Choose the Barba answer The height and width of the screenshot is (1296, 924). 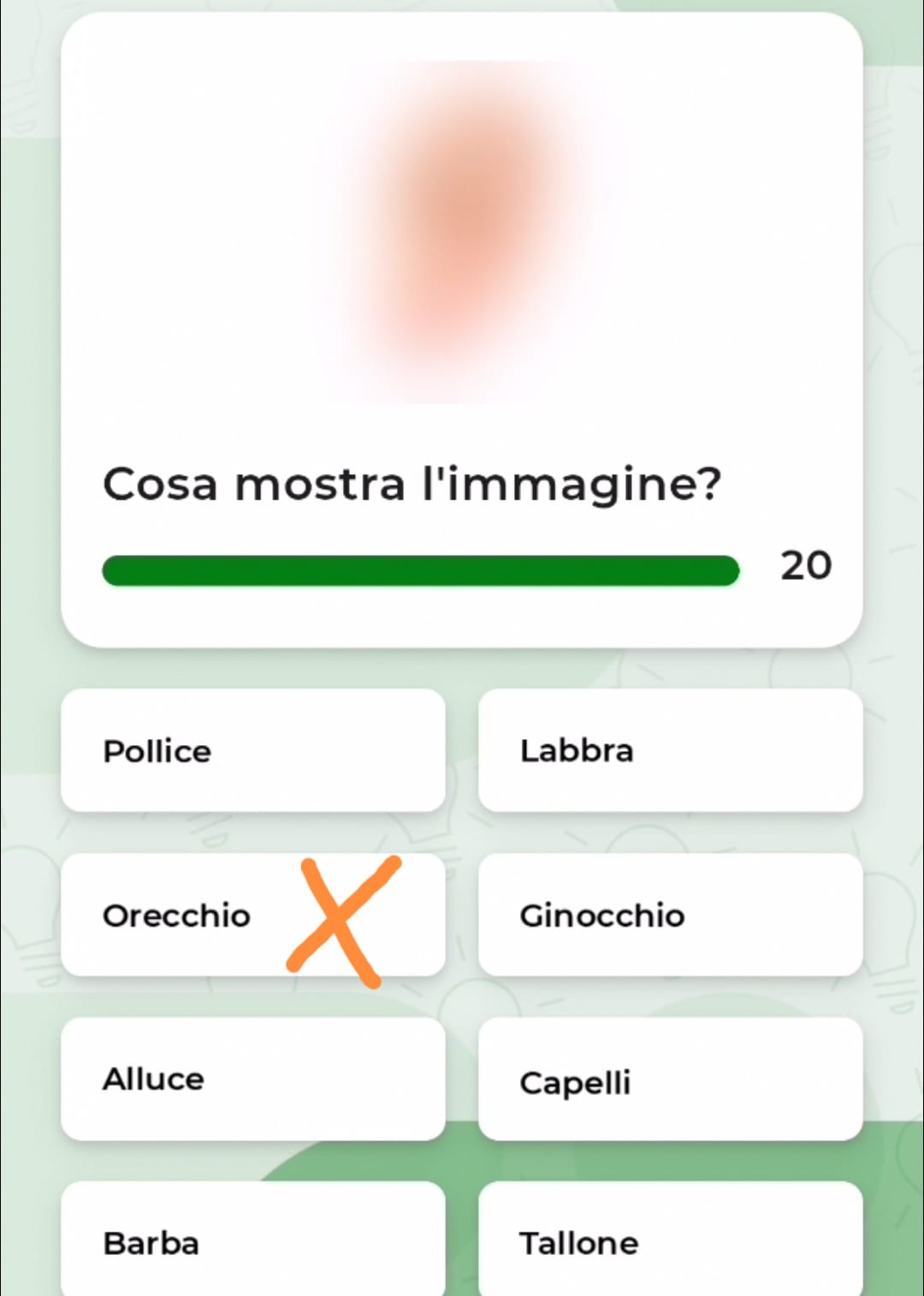pos(252,1240)
